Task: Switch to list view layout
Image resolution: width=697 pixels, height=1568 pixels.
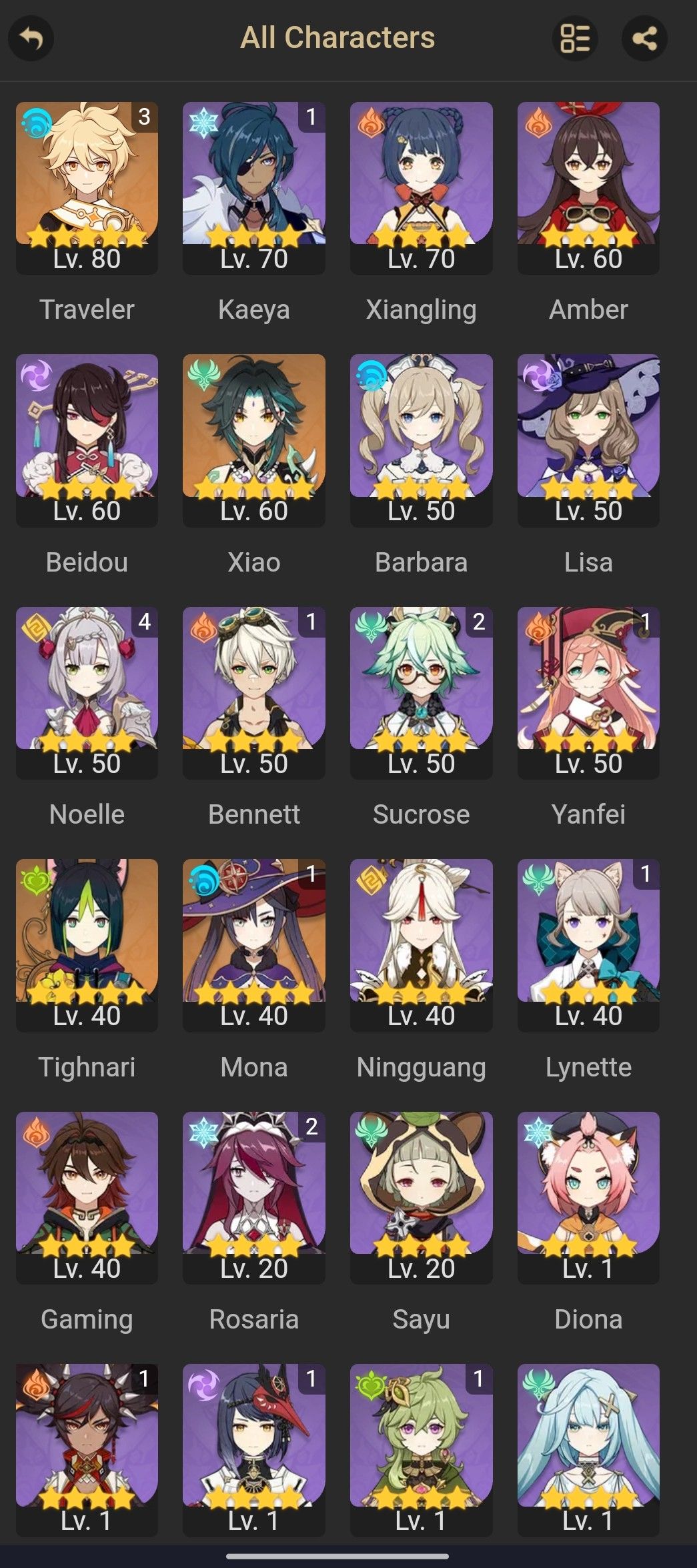Action: point(575,39)
